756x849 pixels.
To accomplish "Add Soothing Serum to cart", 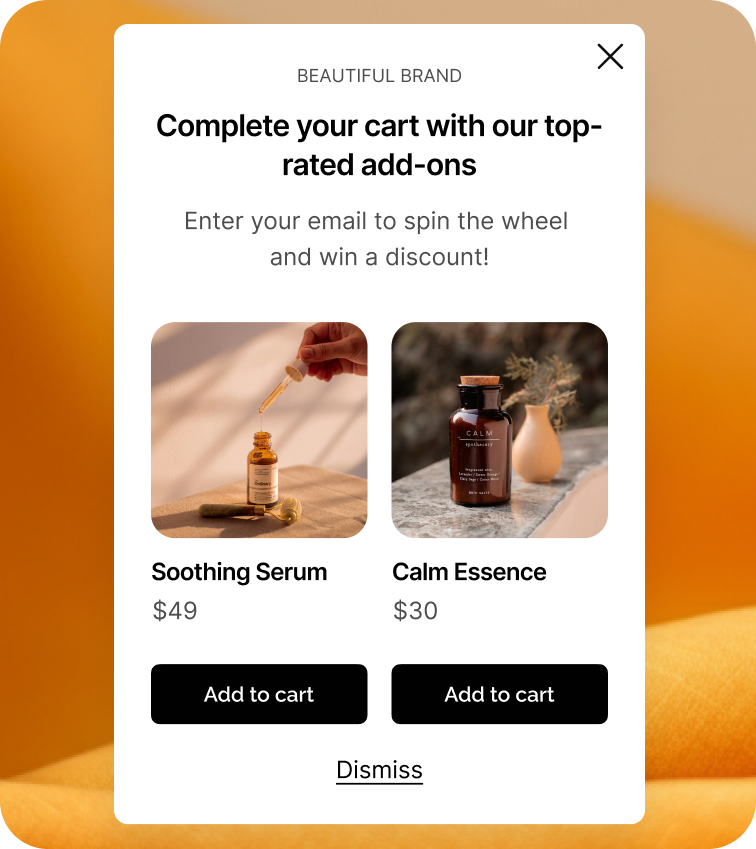I will tap(259, 694).
